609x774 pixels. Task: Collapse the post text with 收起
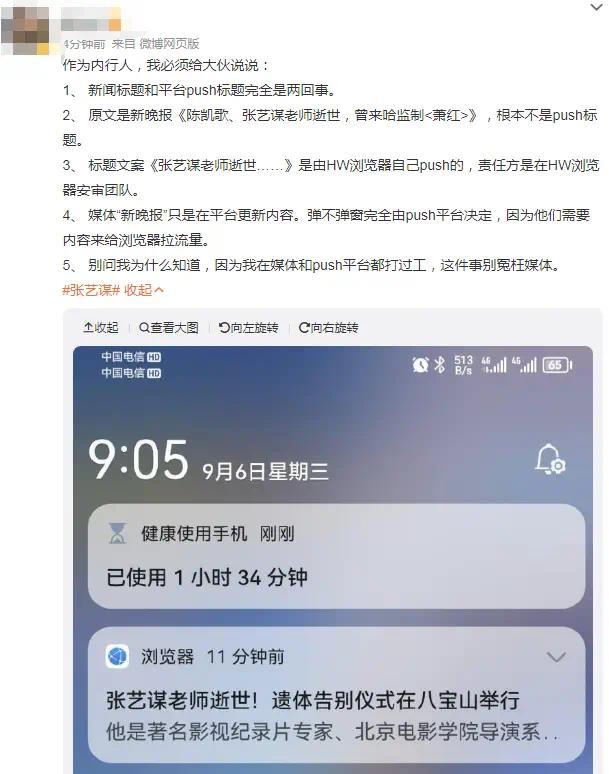click(x=144, y=290)
